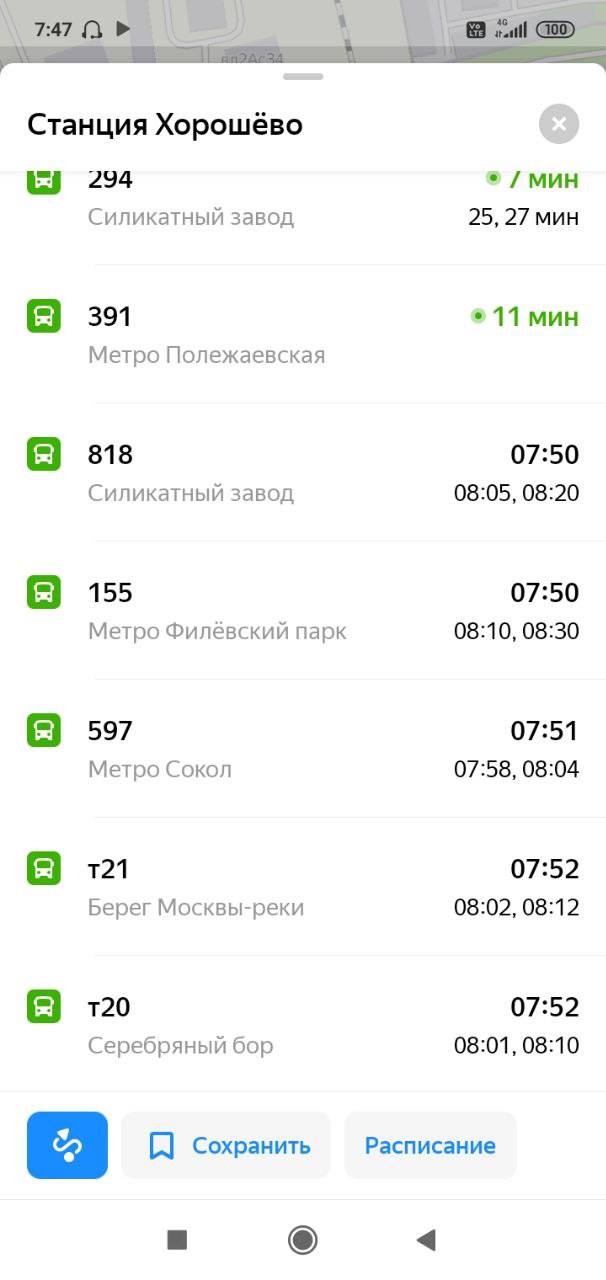Open route т20 to Серебряный бор

click(303, 1024)
